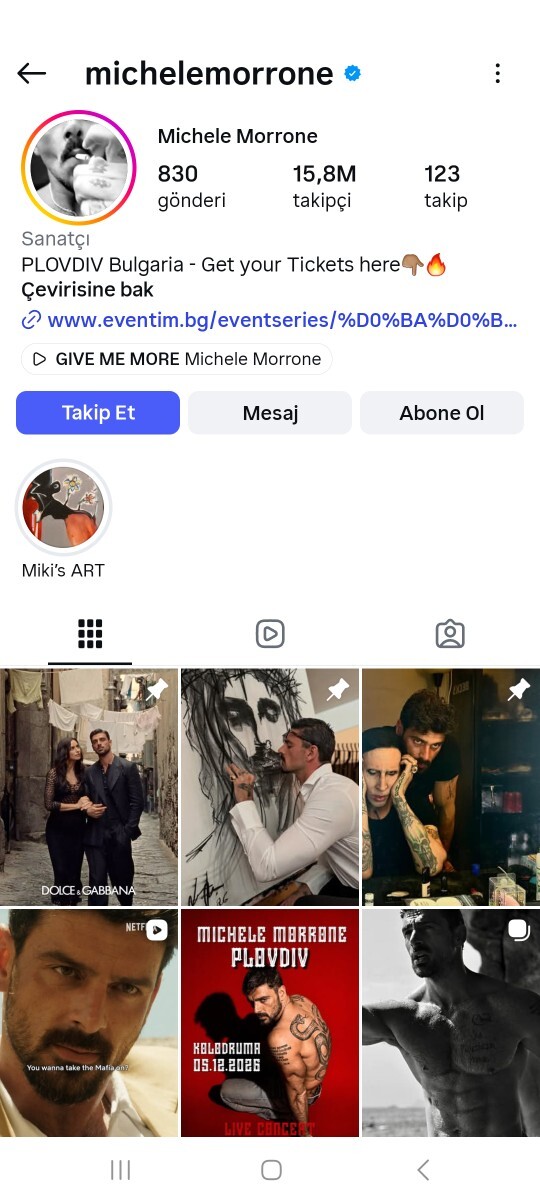Viewport: 540px width, 1200px height.
Task: Open the pinned Dolce & Gabbana post
Action: [89, 786]
